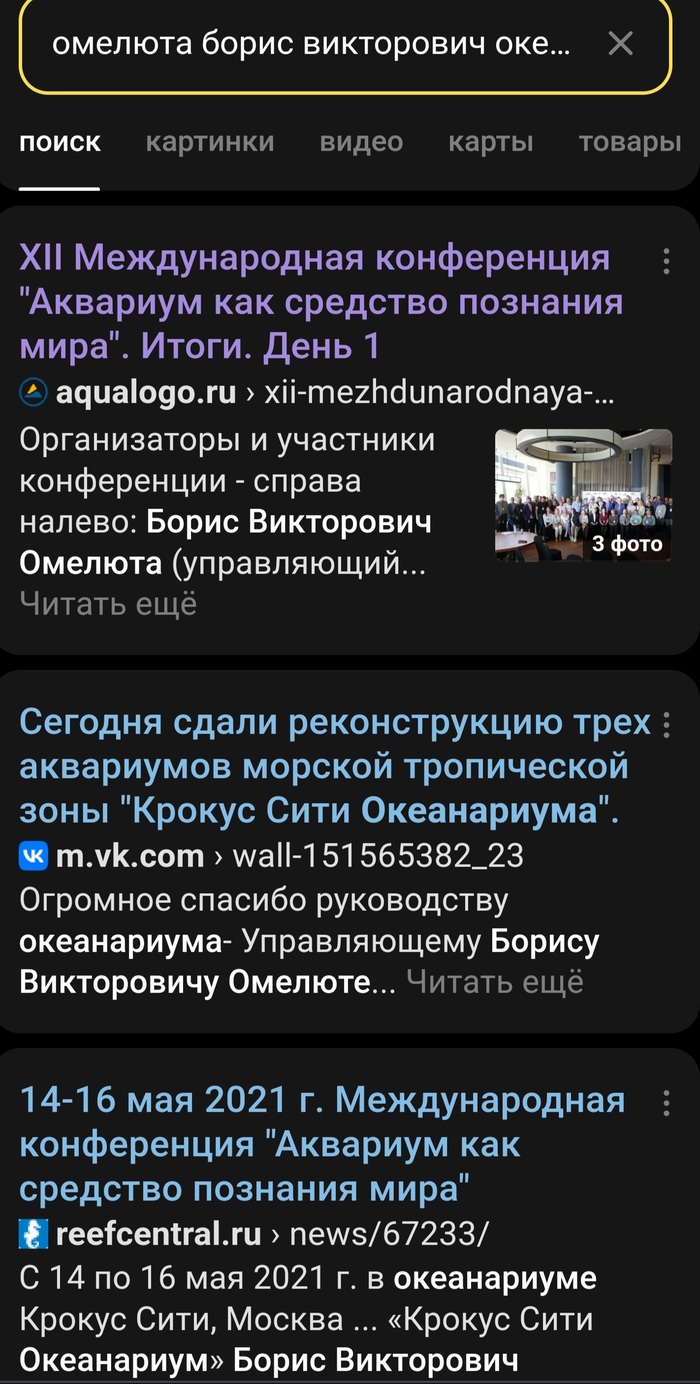Open the 14-16 мая 2021 conference result
Viewport: 700px width, 1384px height.
[322, 1144]
